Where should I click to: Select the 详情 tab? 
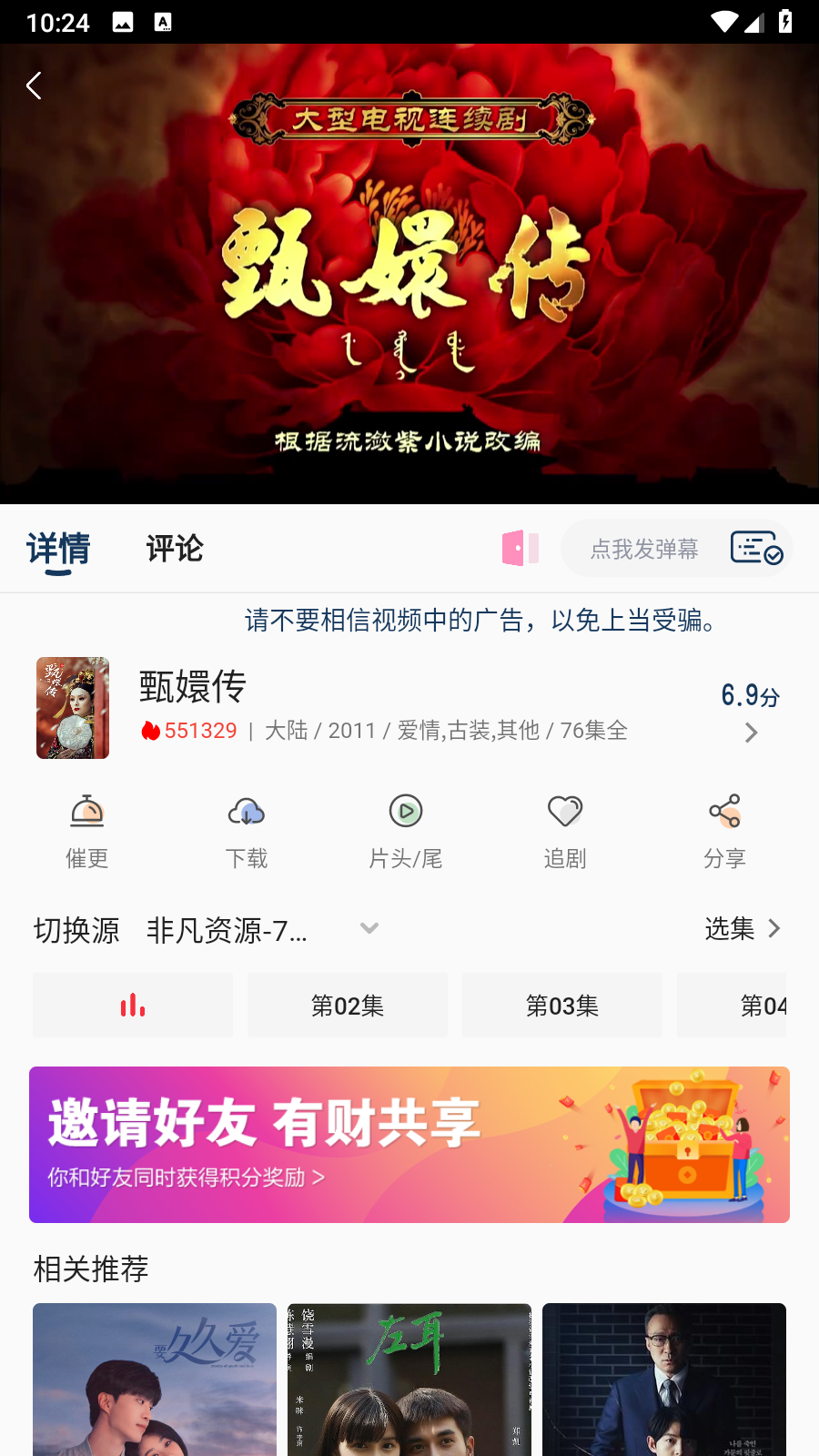pyautogui.click(x=58, y=549)
